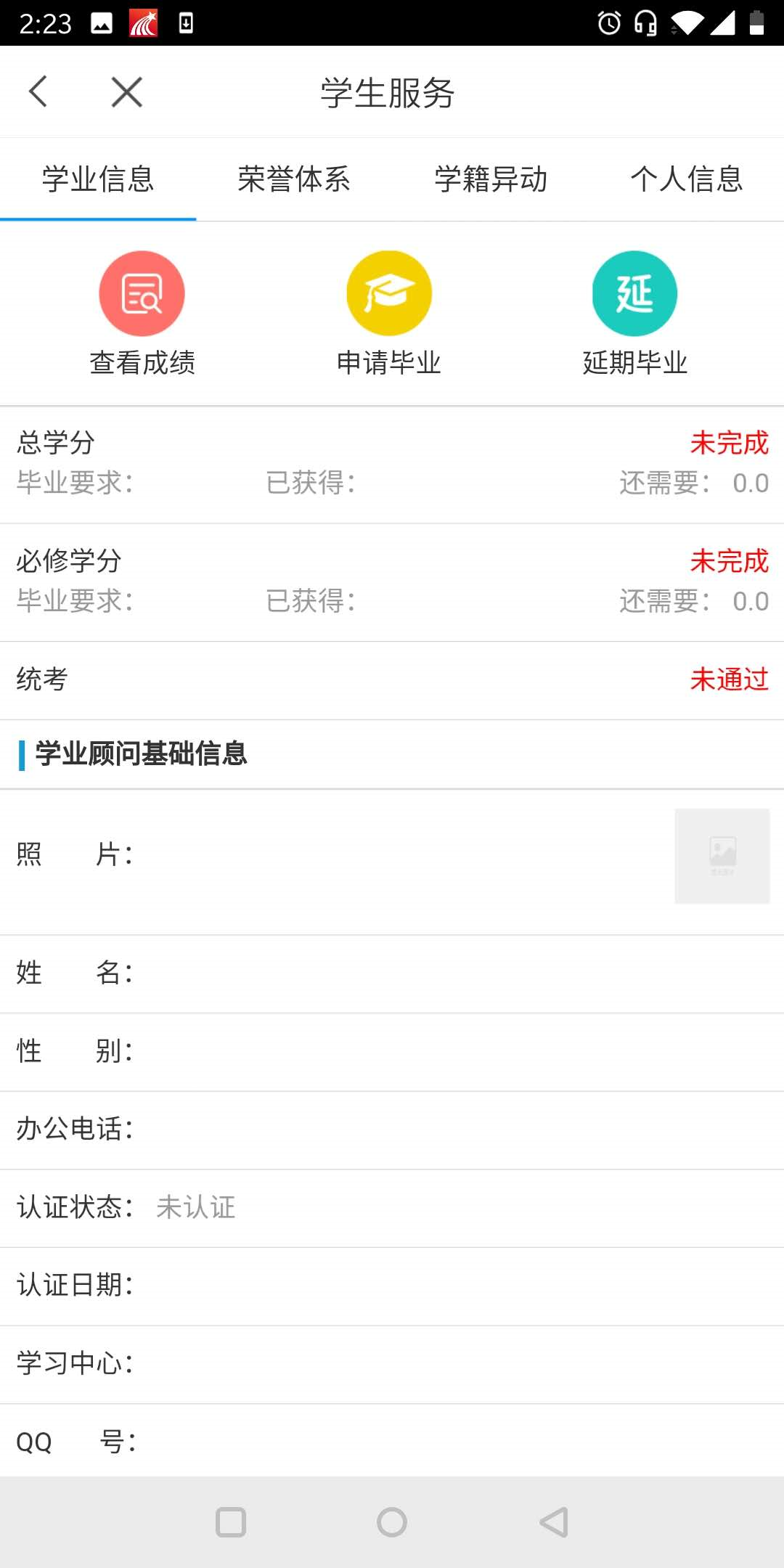Select the 个人信息 tab
The height and width of the screenshot is (1568, 784).
[687, 179]
